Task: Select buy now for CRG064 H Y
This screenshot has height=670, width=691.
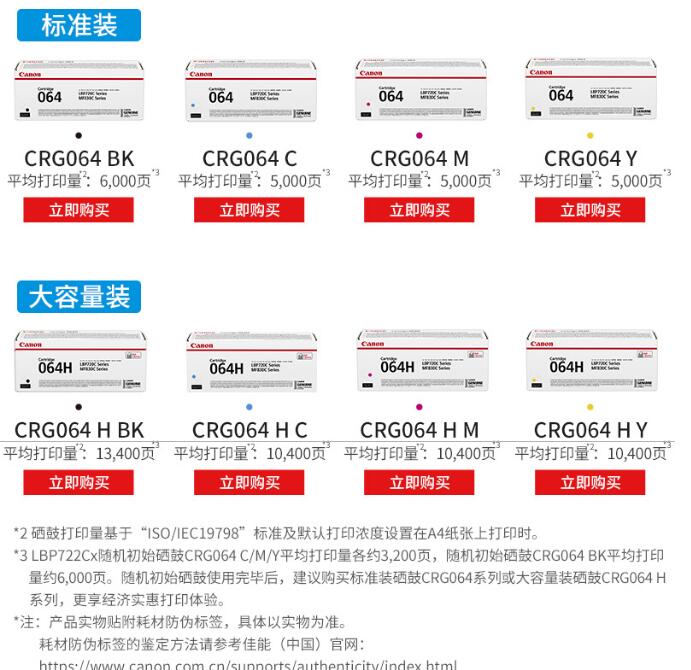Action: coord(590,483)
